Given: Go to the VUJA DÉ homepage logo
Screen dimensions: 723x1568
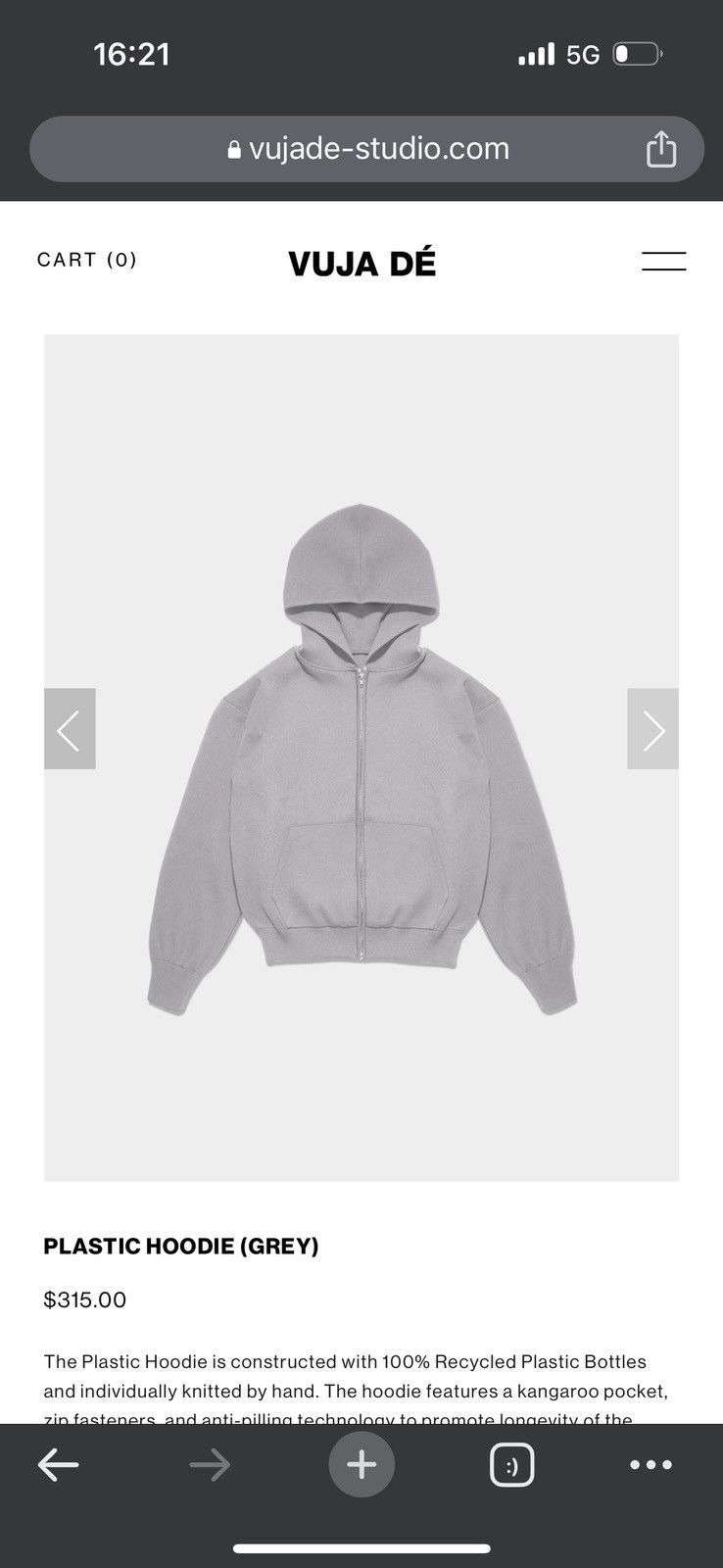Looking at the screenshot, I should click(x=361, y=263).
